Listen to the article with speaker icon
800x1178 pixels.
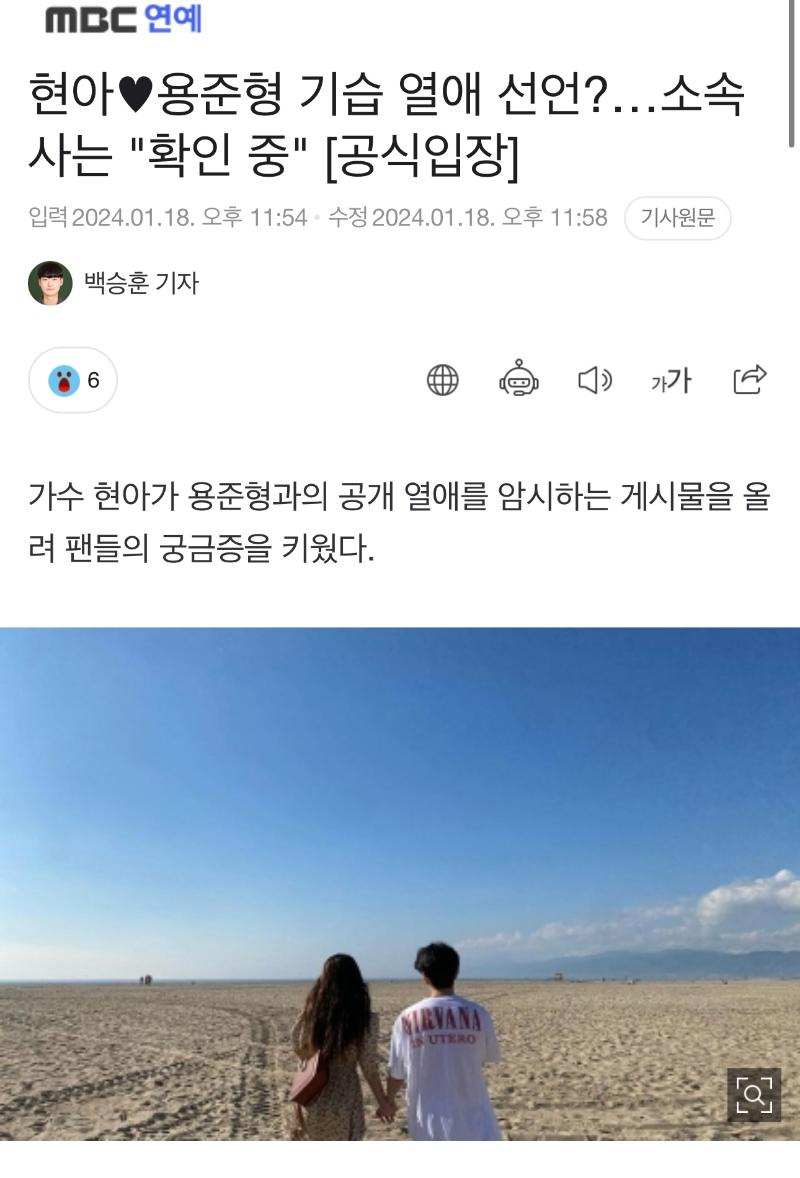point(595,380)
